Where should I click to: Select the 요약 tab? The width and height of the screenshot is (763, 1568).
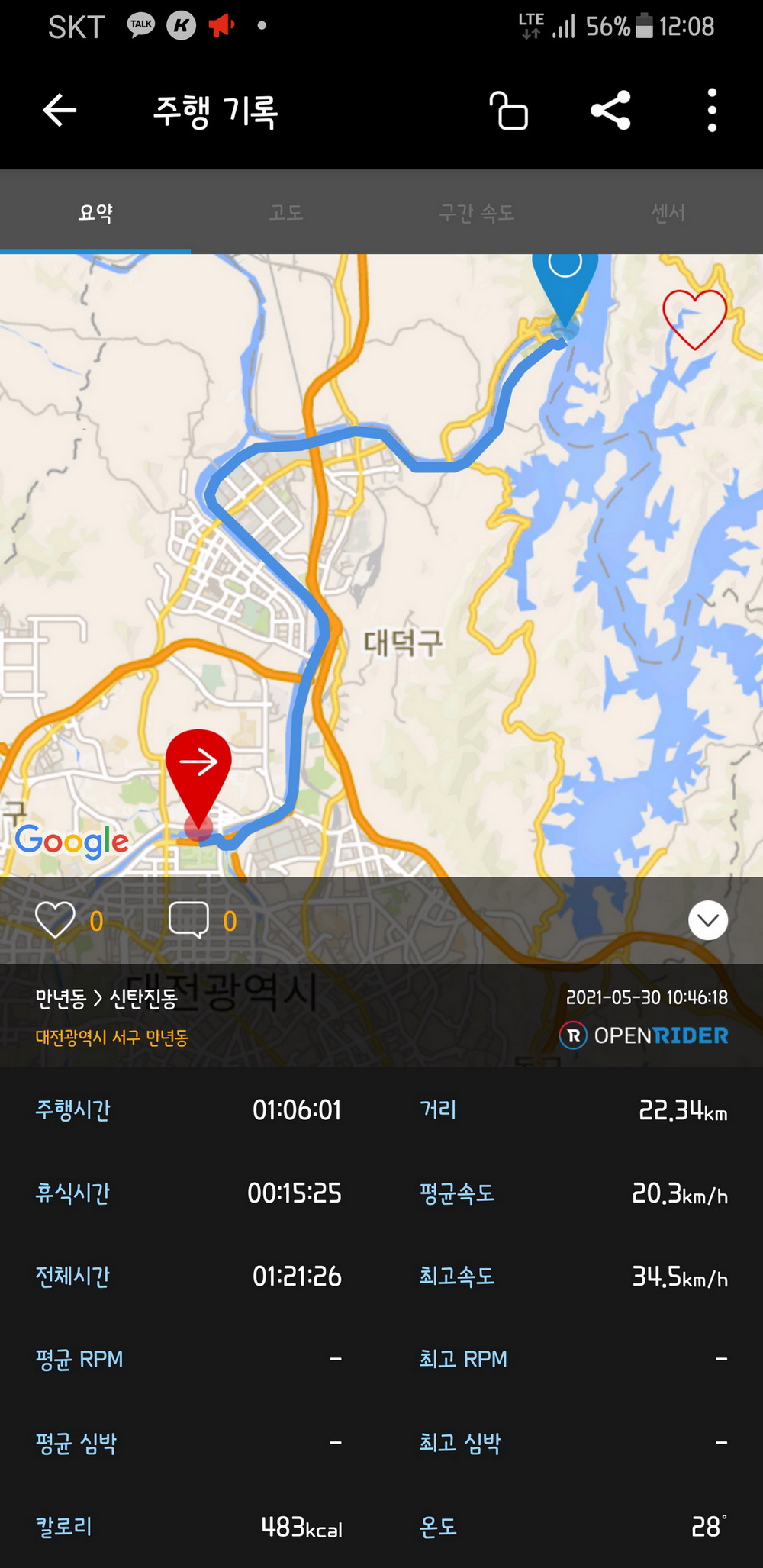[x=95, y=212]
